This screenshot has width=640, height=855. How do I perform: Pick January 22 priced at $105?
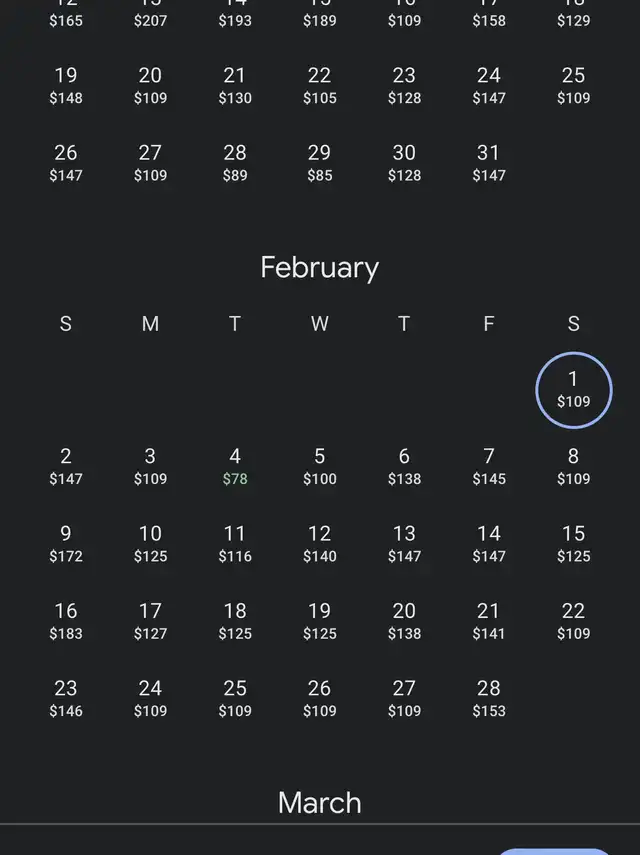(319, 85)
